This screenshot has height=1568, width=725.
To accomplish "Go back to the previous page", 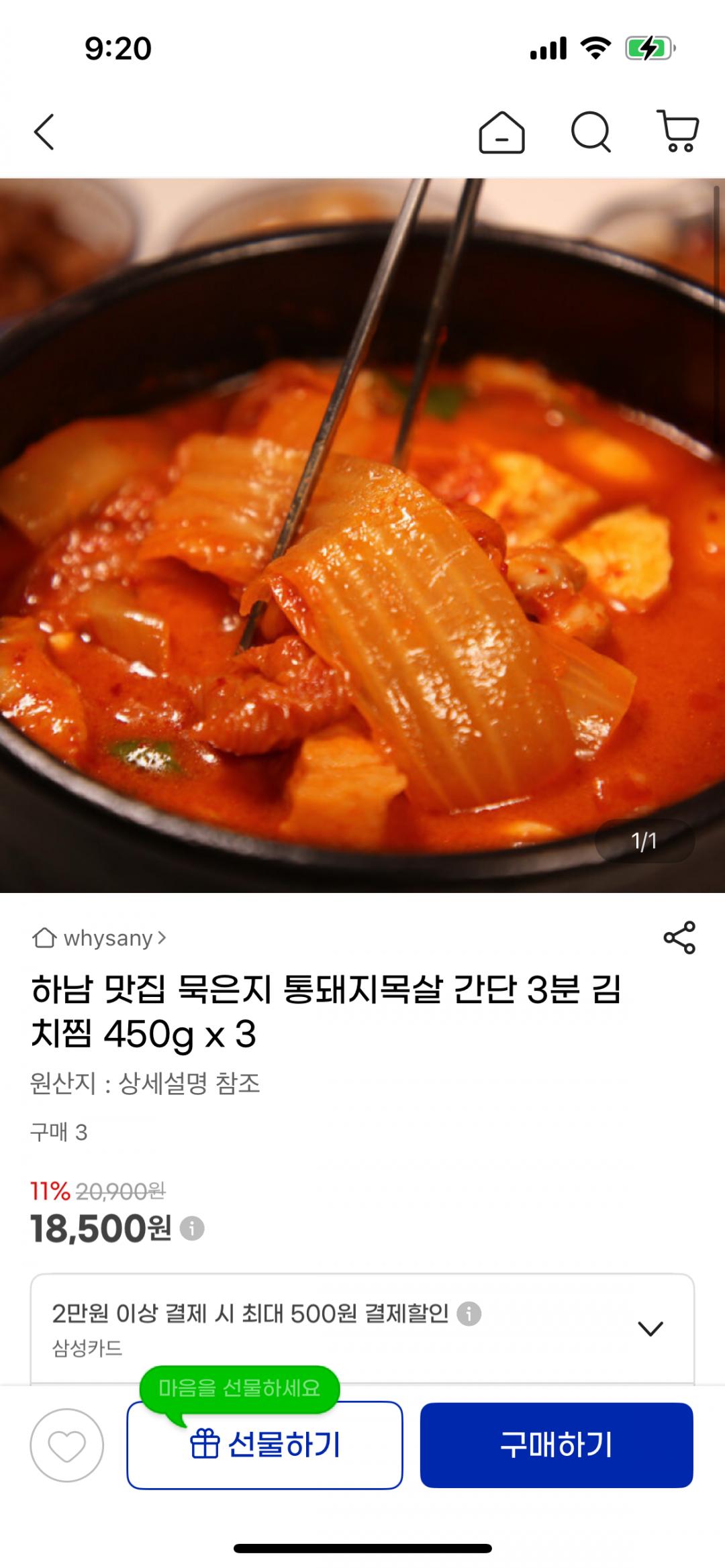I will click(44, 132).
